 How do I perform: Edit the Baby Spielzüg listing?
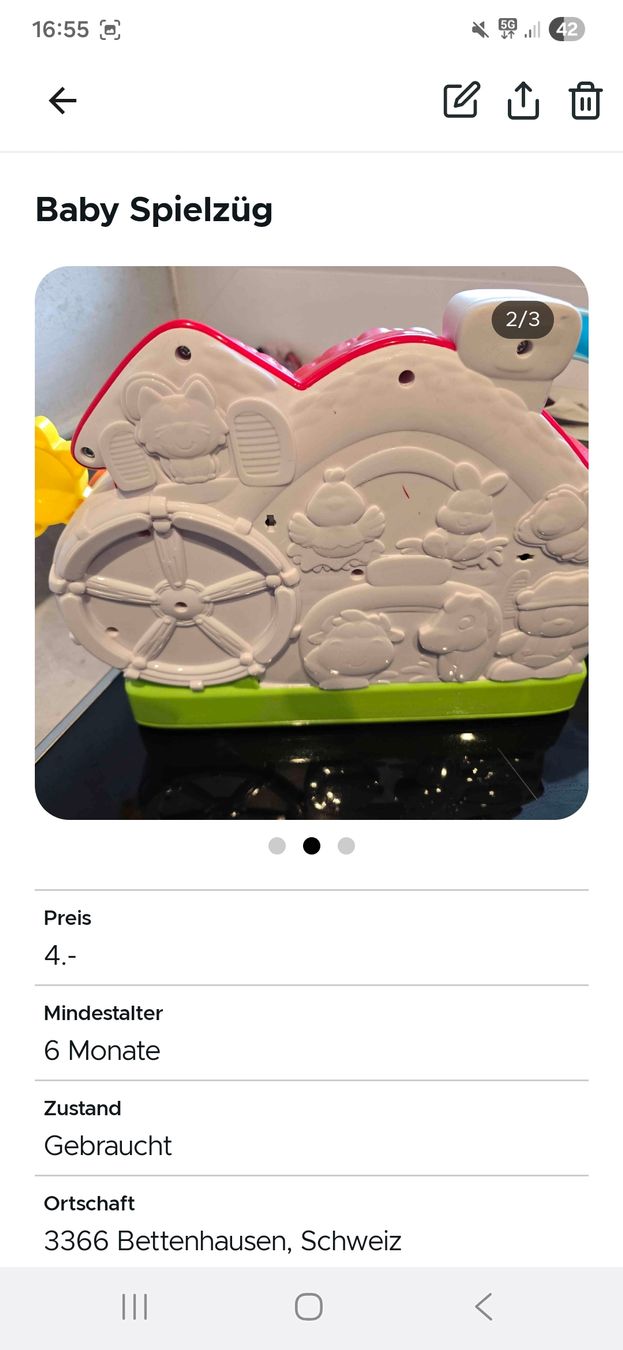tap(462, 100)
